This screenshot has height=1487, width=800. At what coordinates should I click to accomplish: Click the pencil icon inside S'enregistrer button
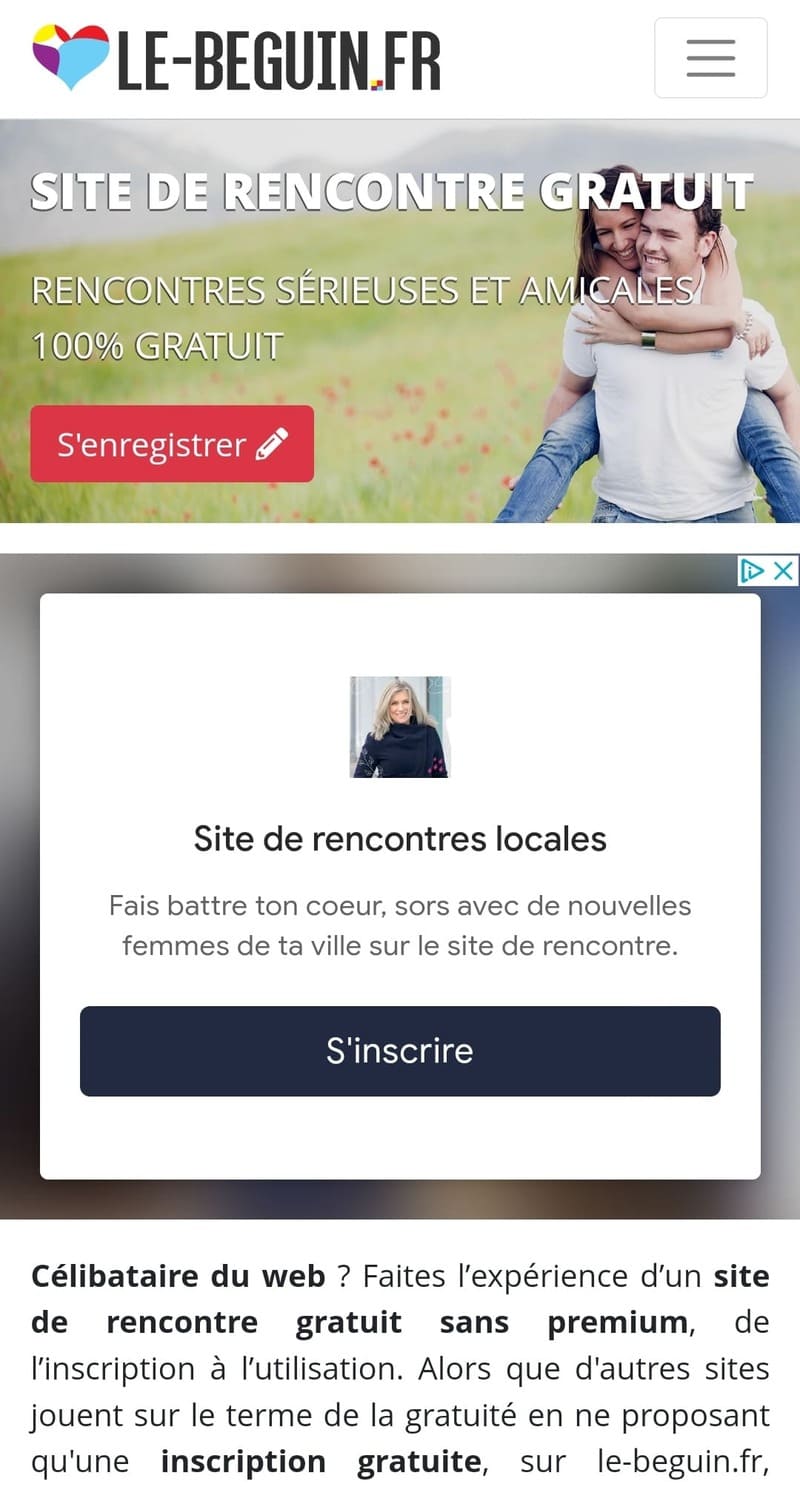coord(271,443)
